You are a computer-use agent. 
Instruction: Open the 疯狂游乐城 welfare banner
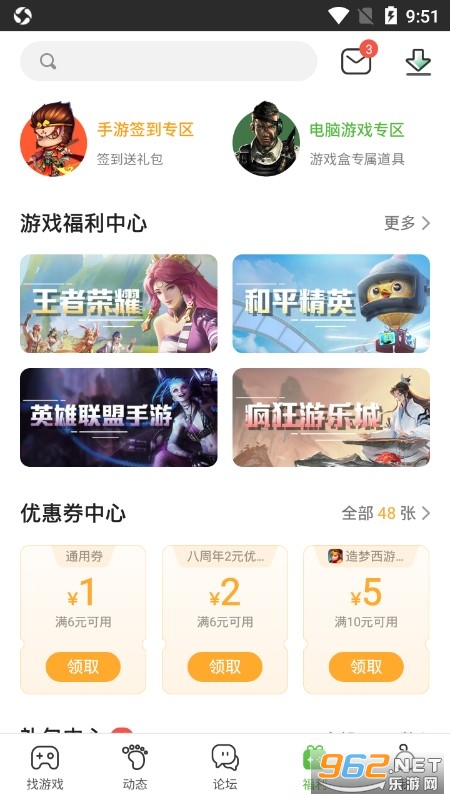point(331,417)
